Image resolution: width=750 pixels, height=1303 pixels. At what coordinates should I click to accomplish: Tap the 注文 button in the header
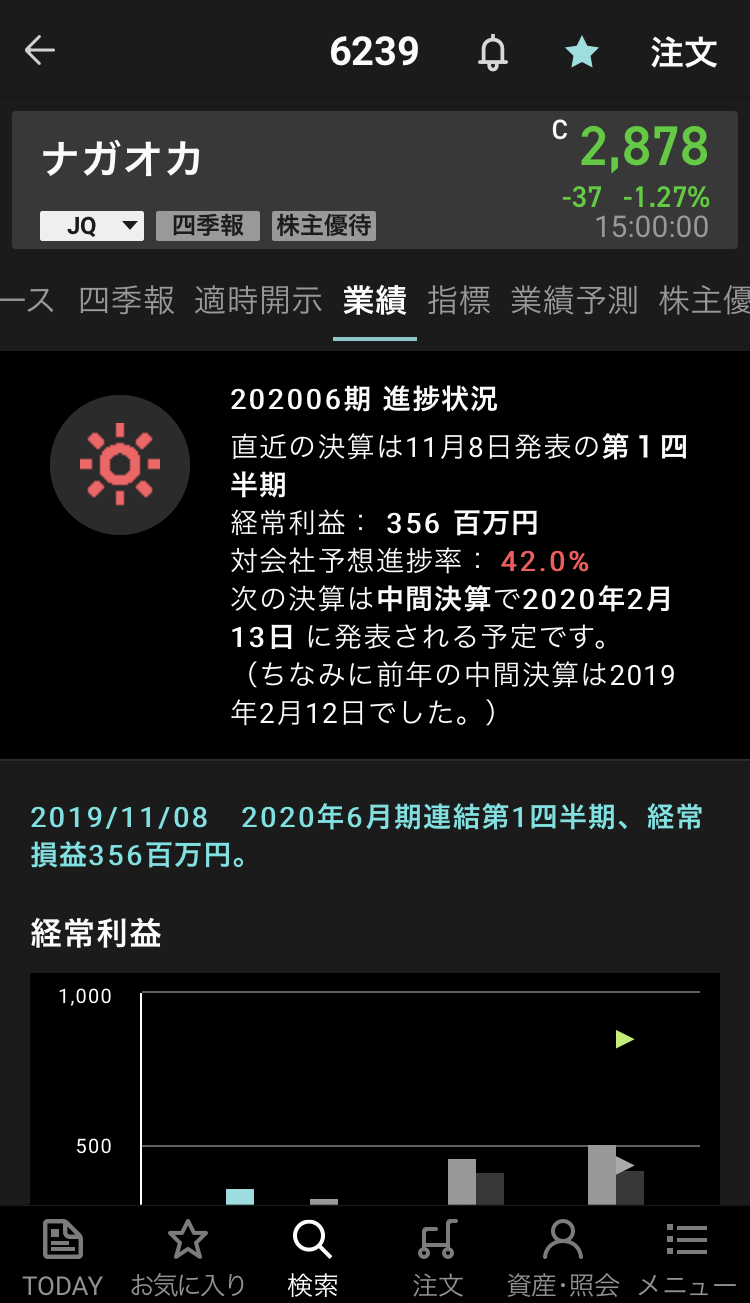[684, 52]
